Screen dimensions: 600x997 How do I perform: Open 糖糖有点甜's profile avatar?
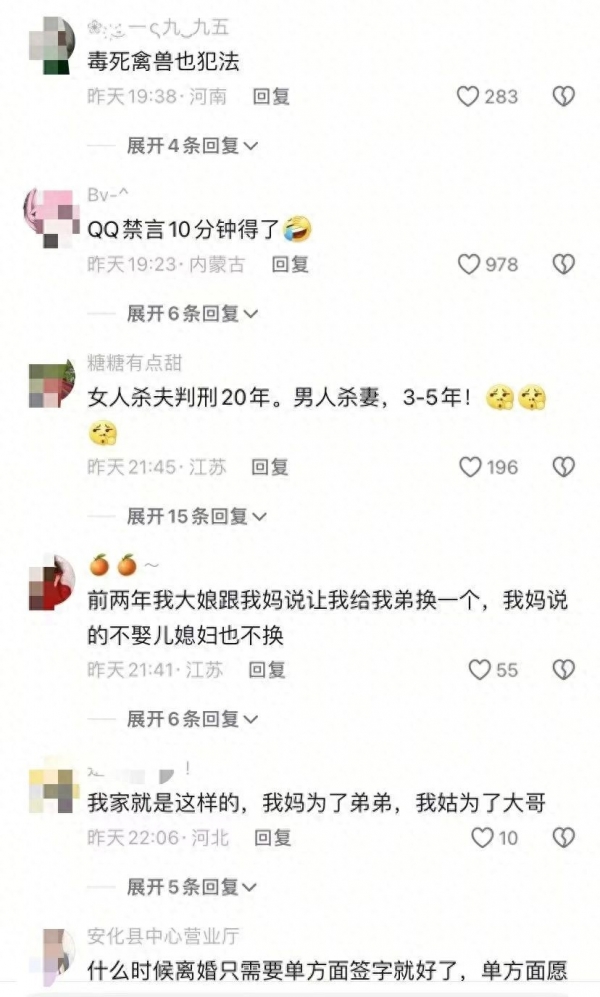coord(52,386)
